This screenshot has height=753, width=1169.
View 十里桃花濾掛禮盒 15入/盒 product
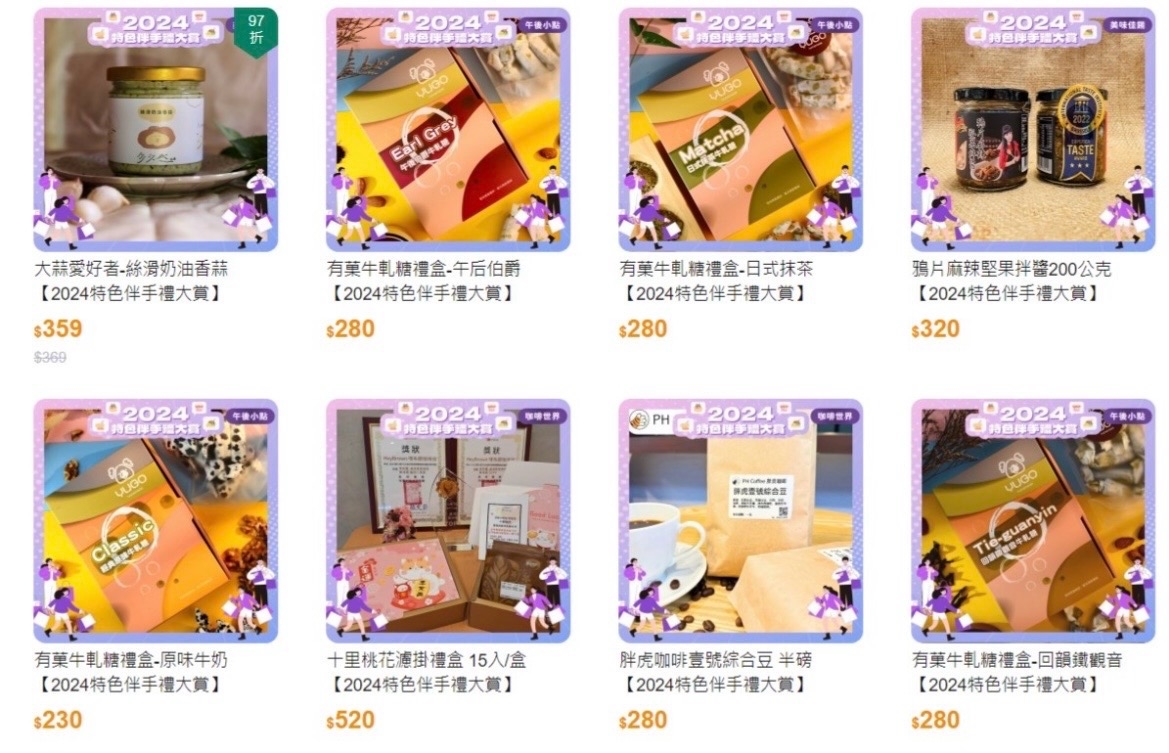[448, 521]
